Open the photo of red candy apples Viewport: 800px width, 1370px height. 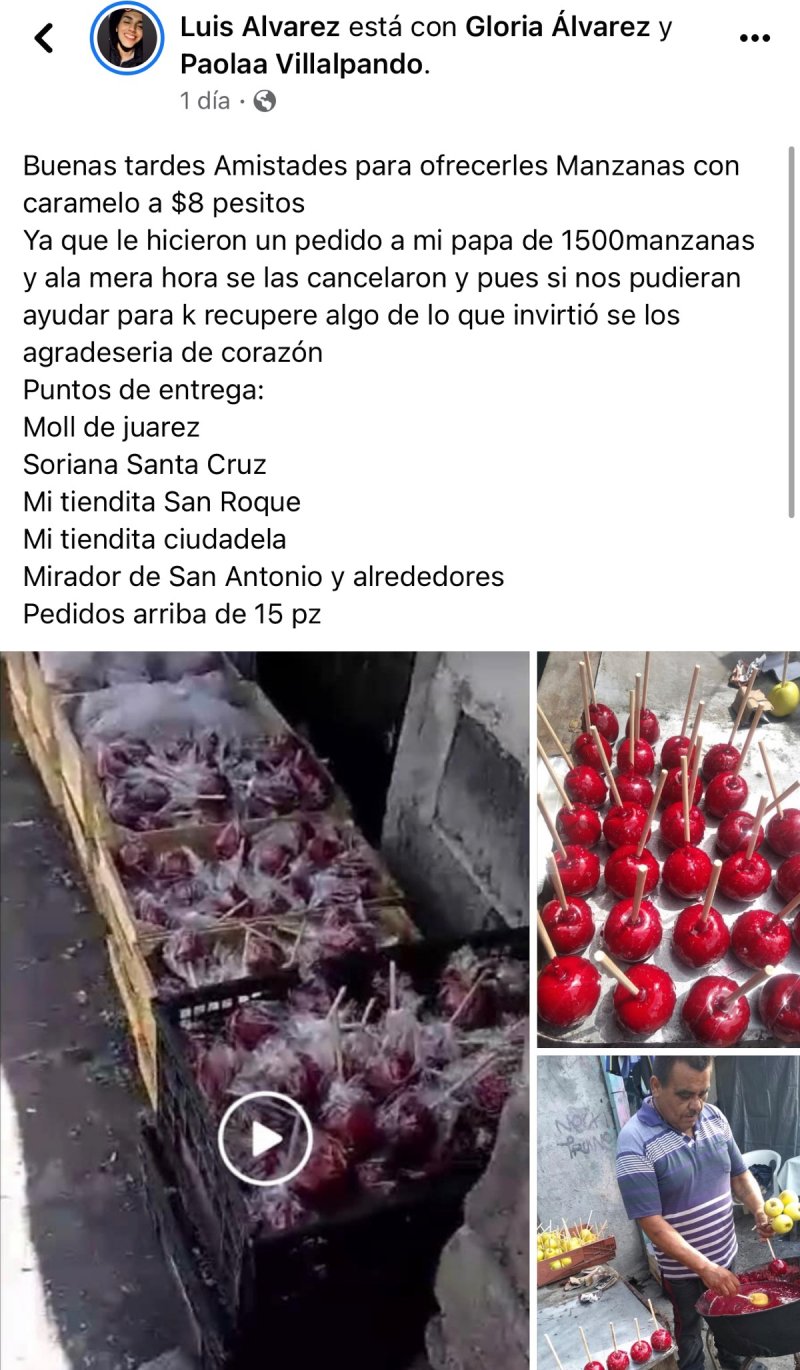[x=668, y=848]
